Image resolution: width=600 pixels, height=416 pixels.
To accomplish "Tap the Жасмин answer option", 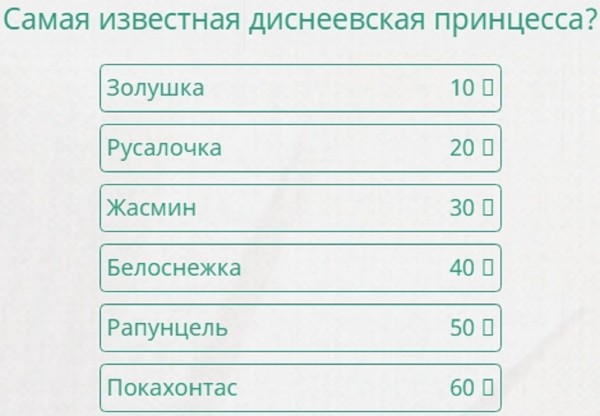I will [300, 208].
